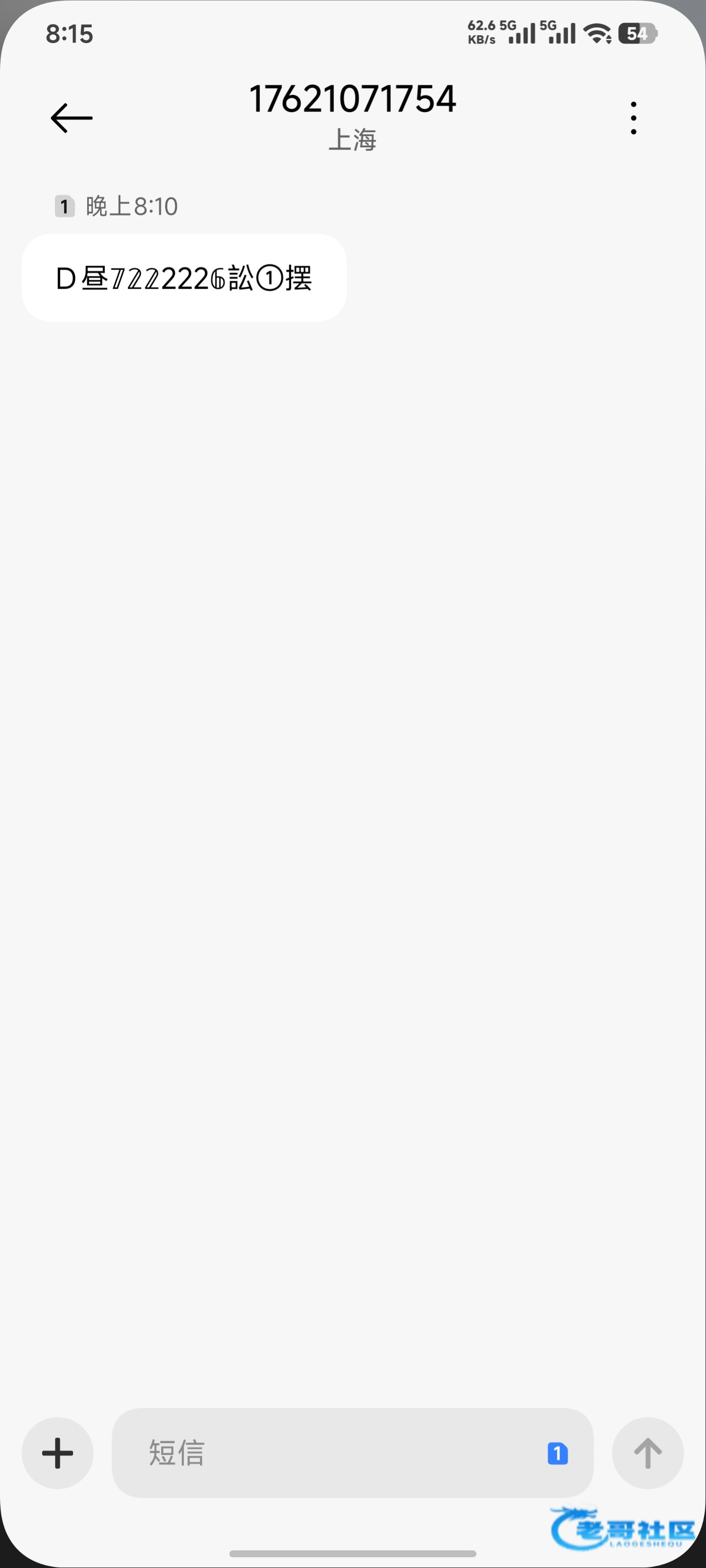
Task: Send the message with the up arrow
Action: [648, 1453]
